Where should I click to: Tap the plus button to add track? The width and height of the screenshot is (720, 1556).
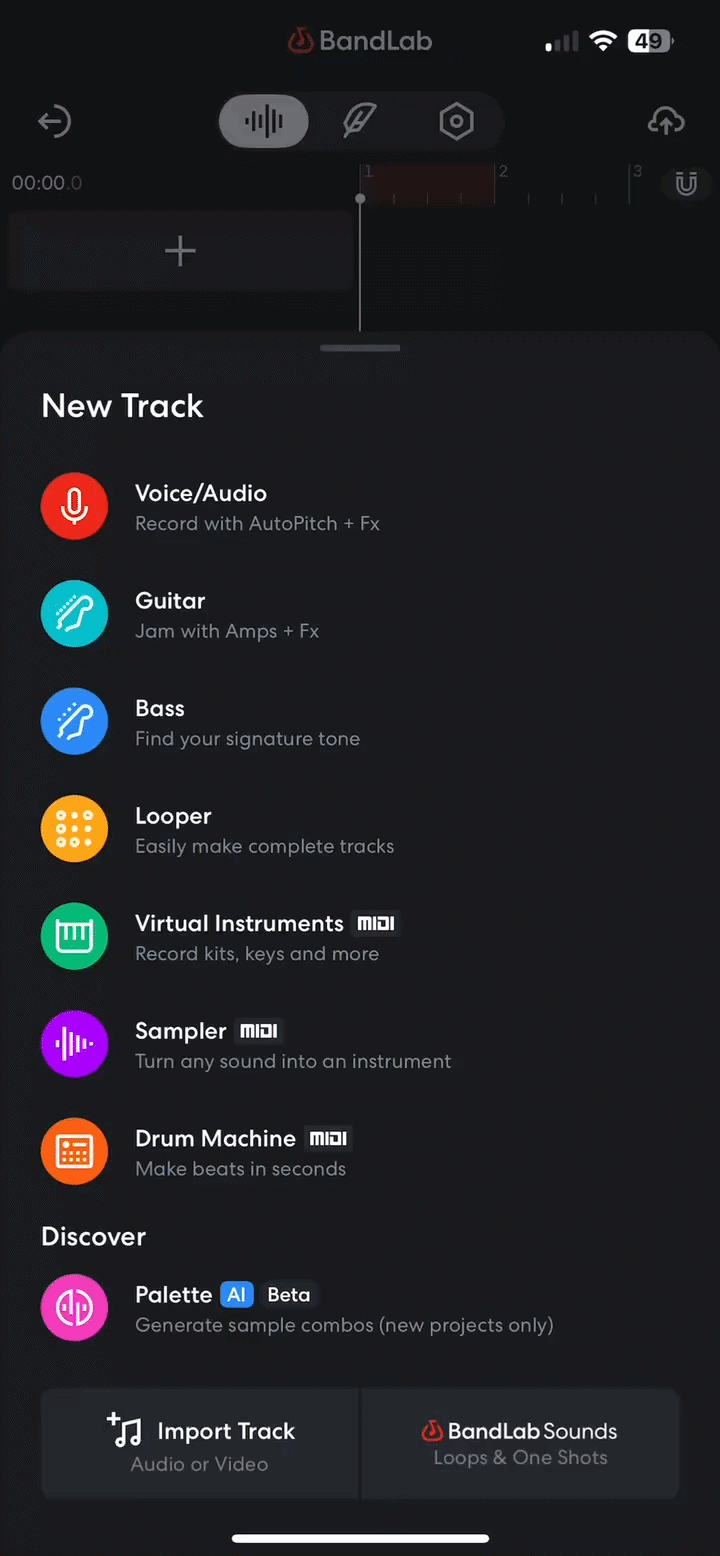[x=180, y=251]
